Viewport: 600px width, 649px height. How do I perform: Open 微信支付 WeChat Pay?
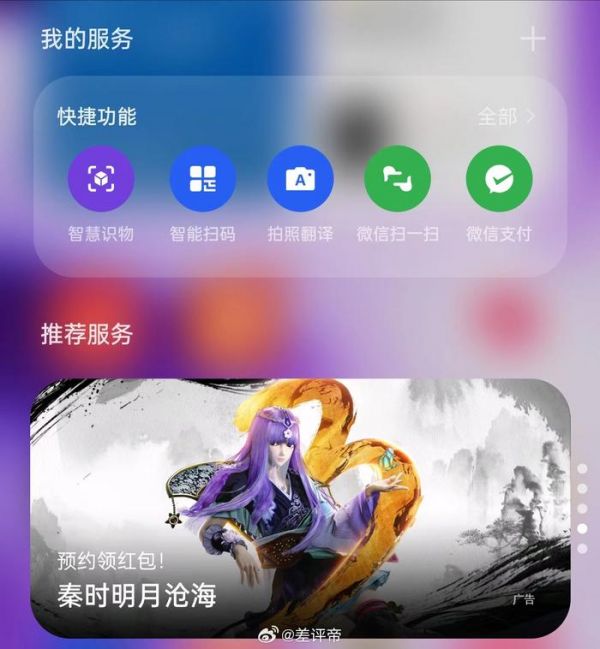click(499, 180)
